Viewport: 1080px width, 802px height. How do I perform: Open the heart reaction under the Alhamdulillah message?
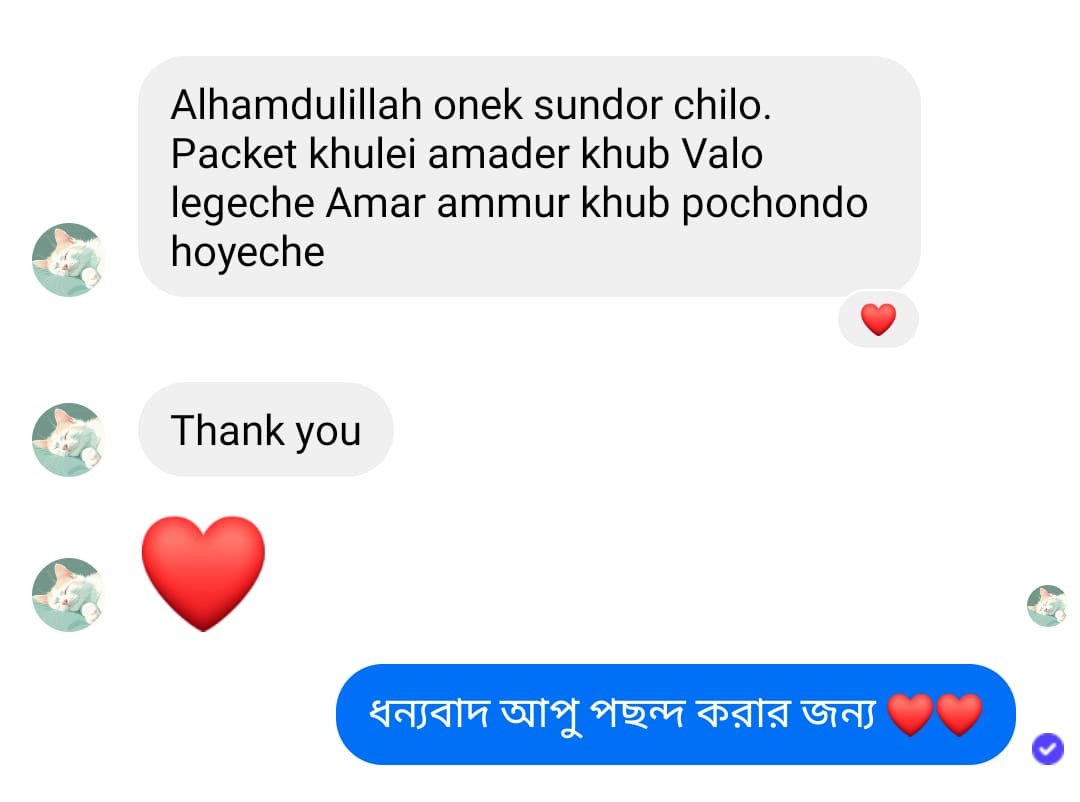(878, 320)
